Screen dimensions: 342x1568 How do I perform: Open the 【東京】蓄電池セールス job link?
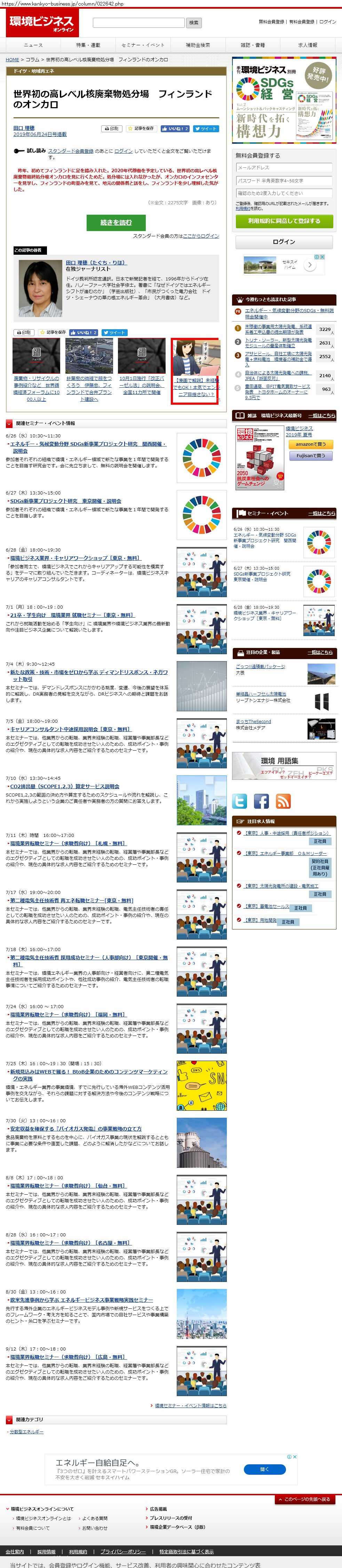tap(267, 906)
